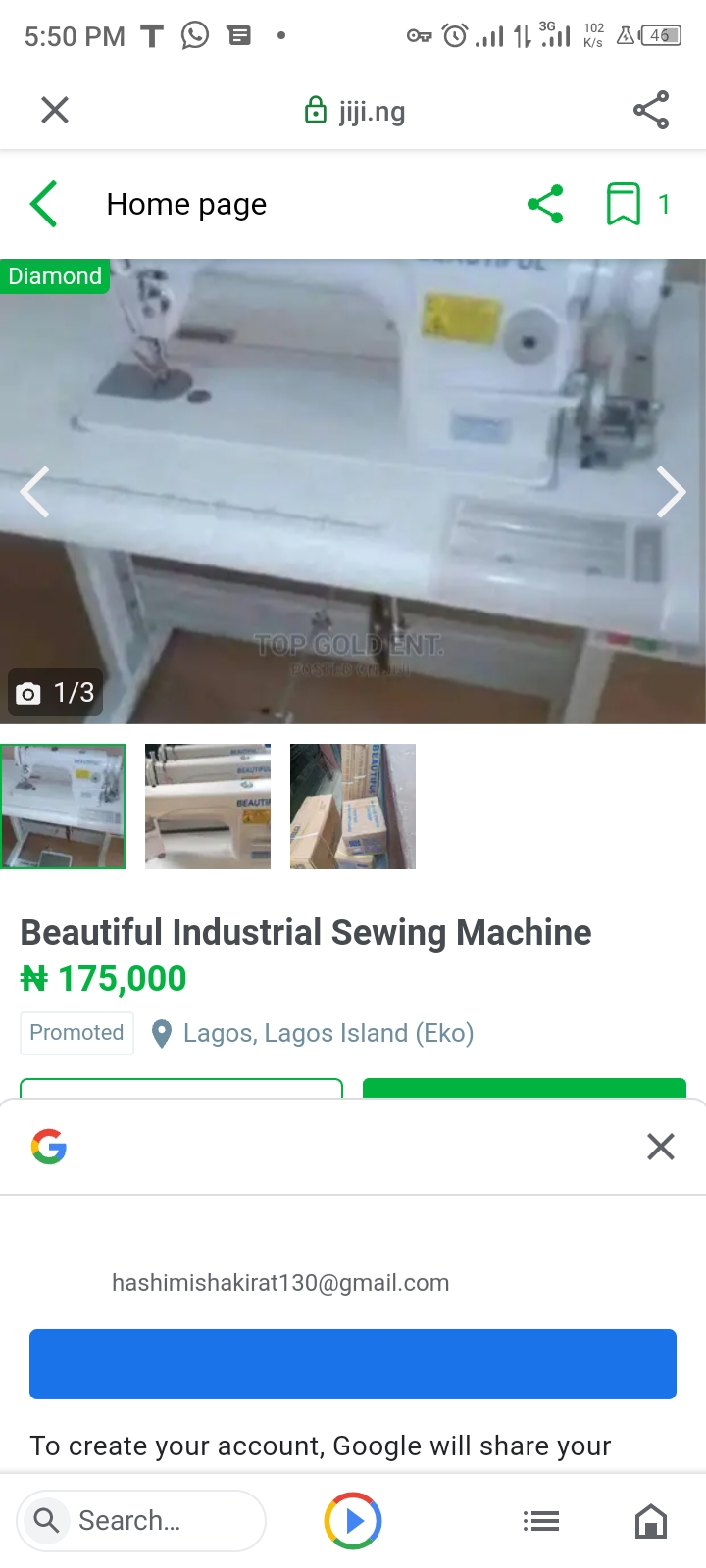Go back to the Home page
This screenshot has width=706, height=1568.
click(44, 204)
